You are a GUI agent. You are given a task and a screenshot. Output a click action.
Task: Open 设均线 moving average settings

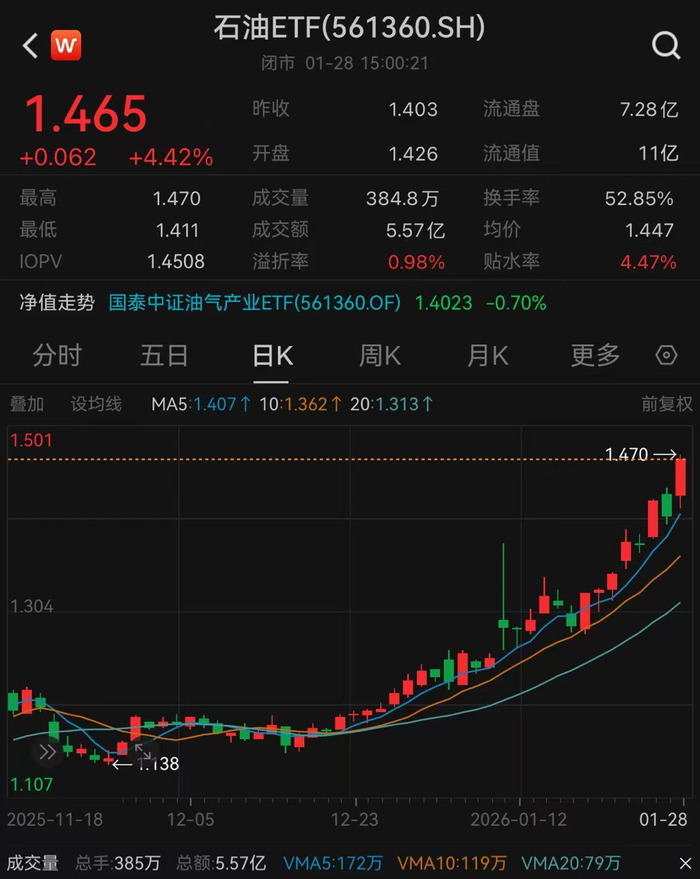96,404
